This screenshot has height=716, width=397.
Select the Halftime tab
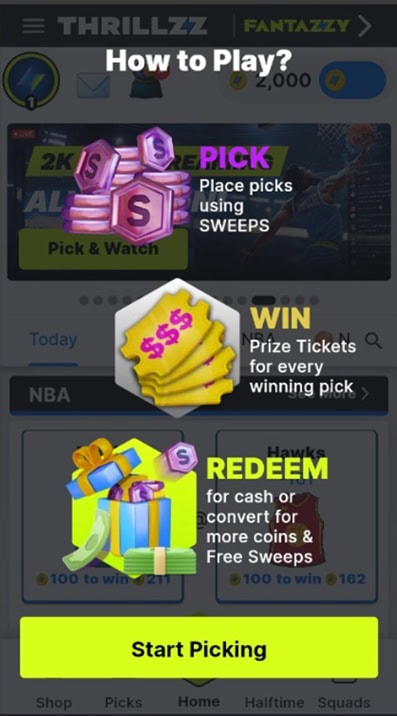click(274, 702)
